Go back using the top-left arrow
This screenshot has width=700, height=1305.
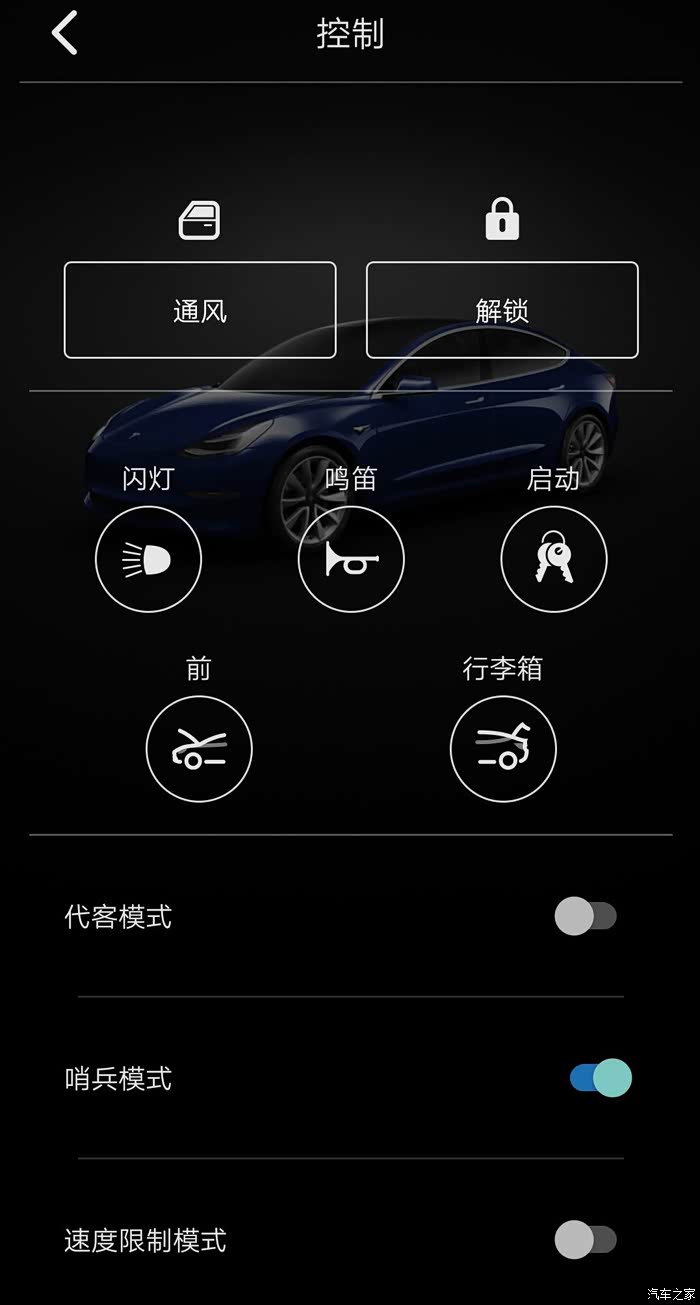65,33
